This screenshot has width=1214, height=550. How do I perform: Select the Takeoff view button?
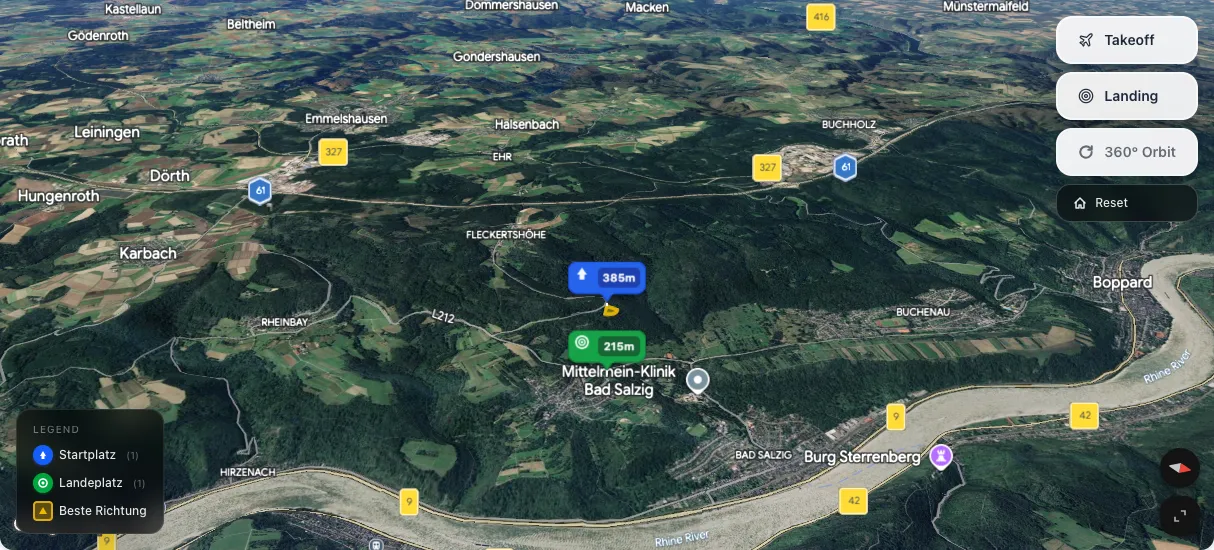click(x=1126, y=40)
